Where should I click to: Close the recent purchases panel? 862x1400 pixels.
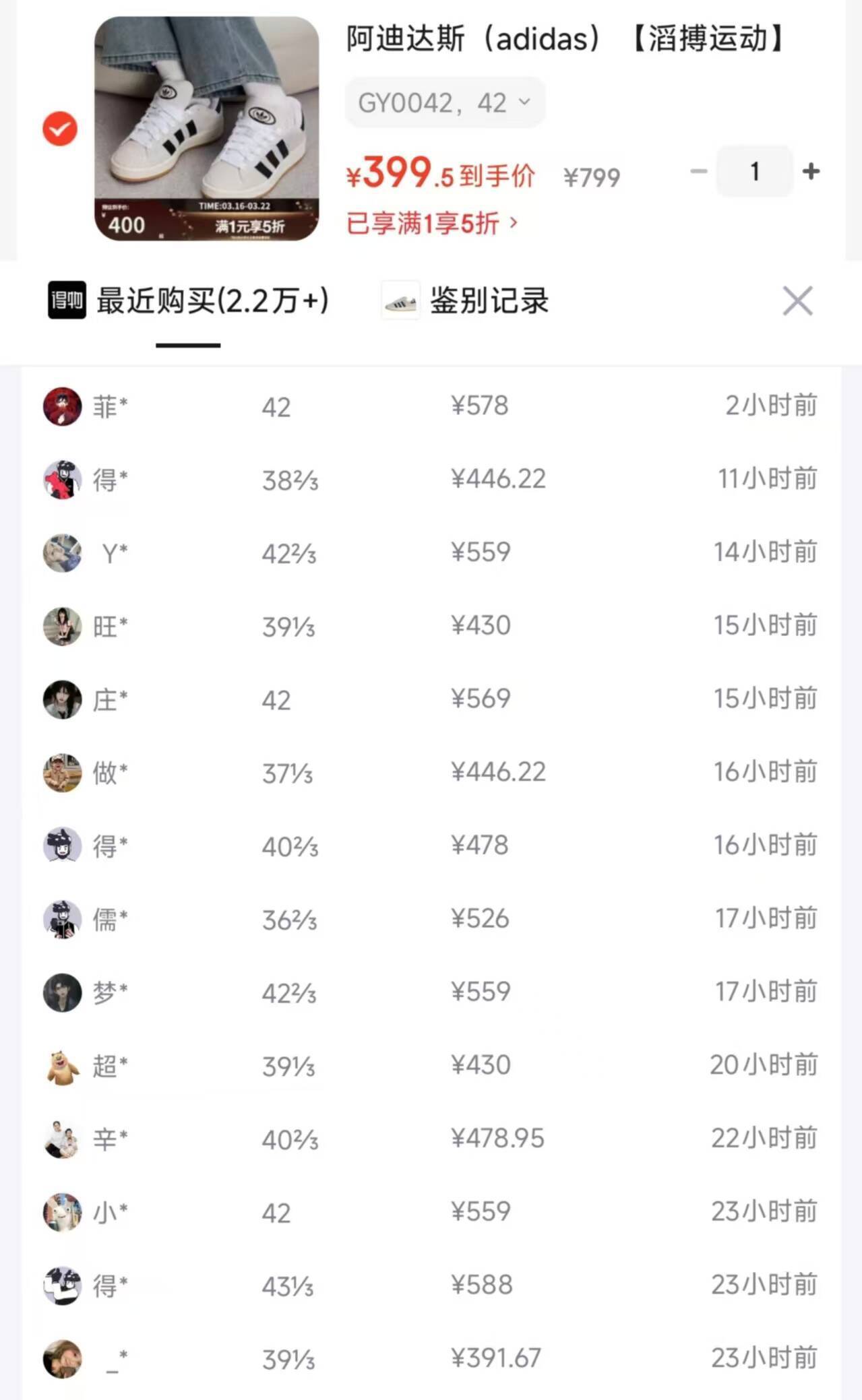pyautogui.click(x=797, y=301)
